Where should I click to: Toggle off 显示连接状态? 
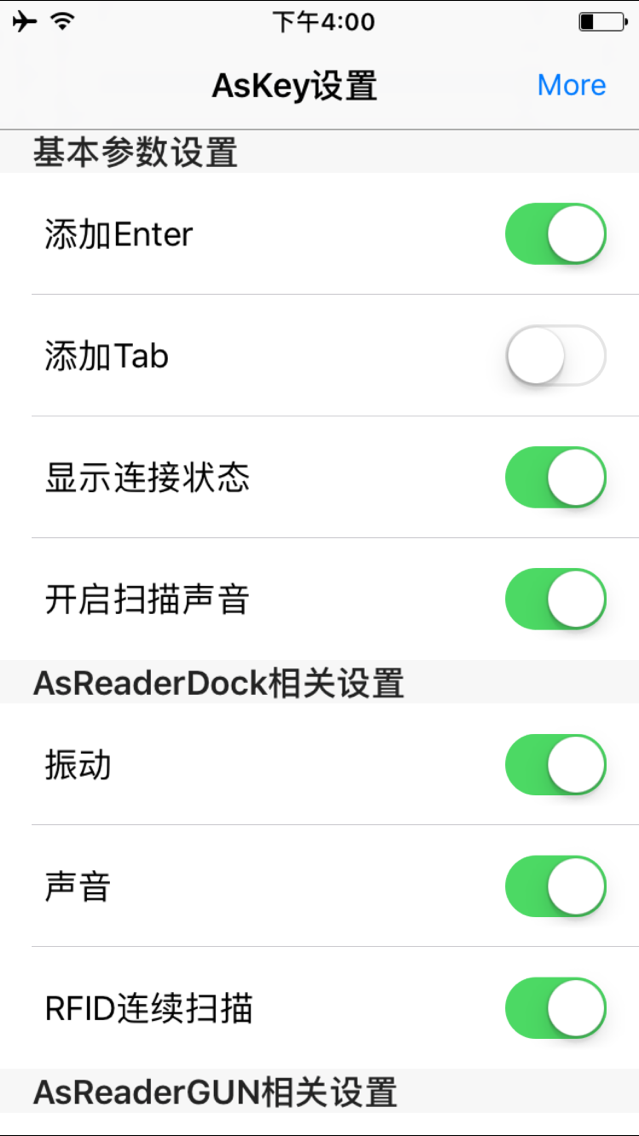click(556, 477)
